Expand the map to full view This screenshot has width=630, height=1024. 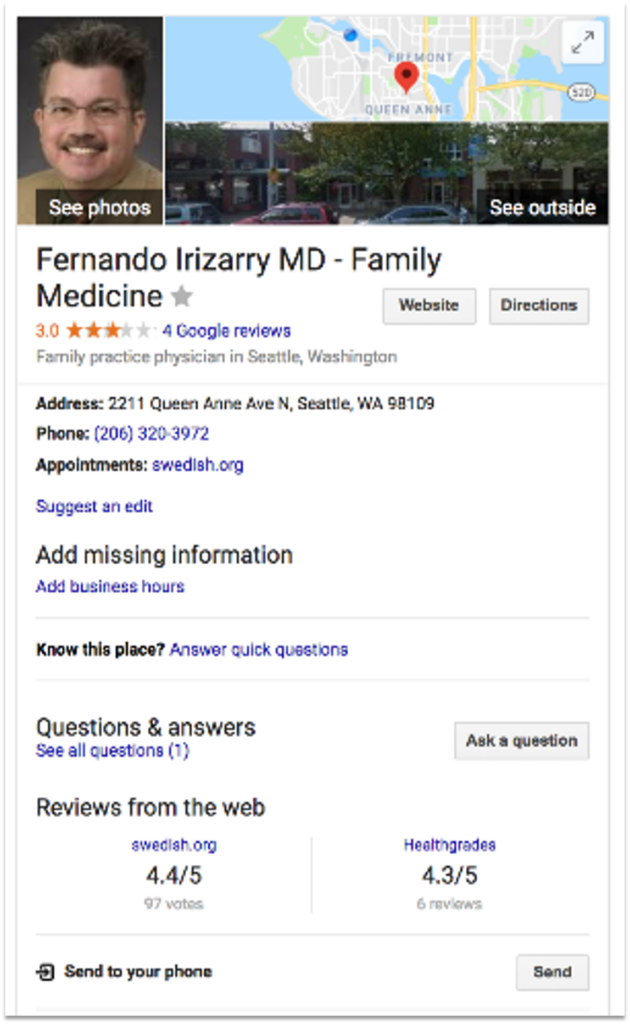coord(582,43)
